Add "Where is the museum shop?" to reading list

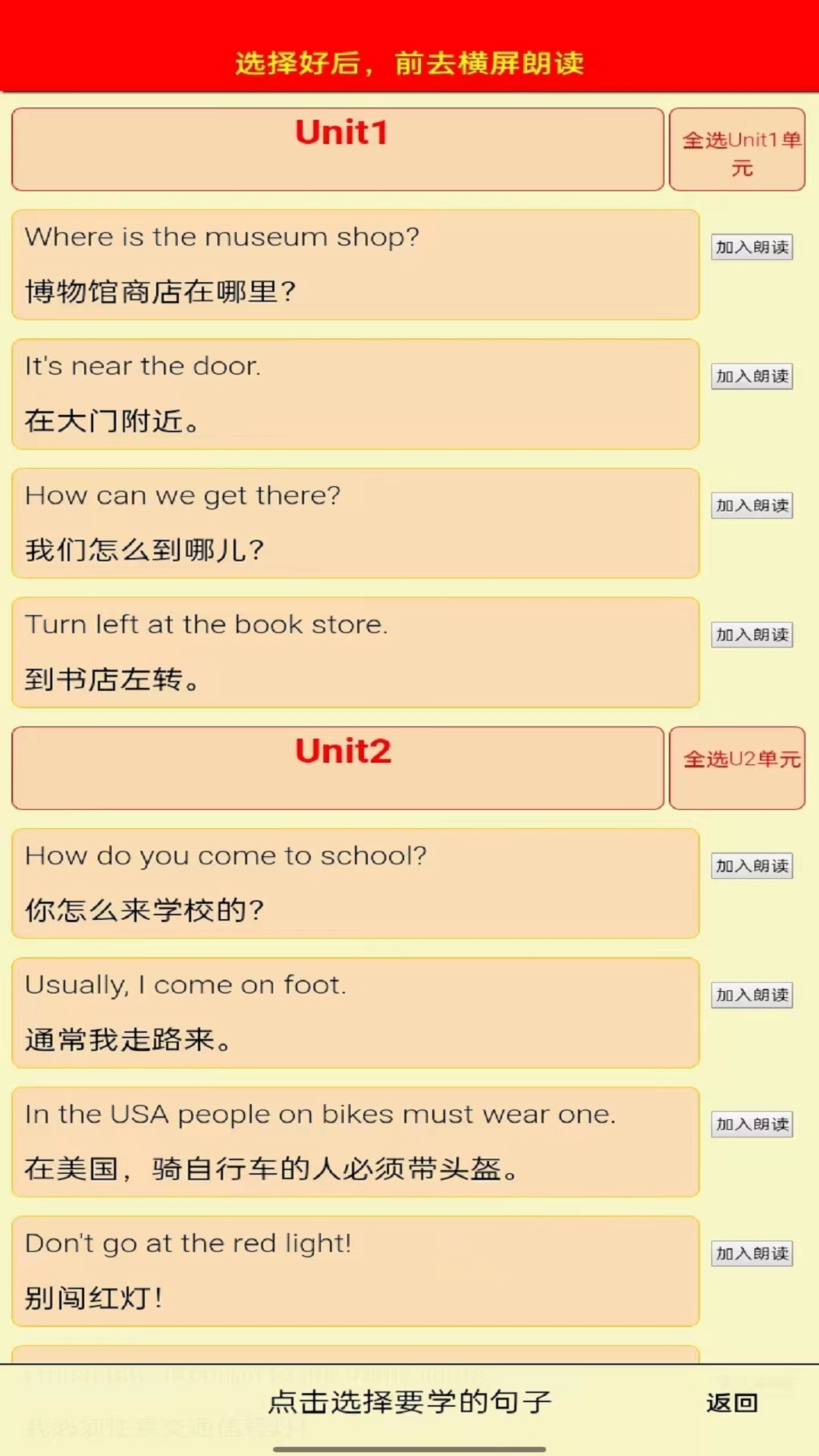(751, 246)
